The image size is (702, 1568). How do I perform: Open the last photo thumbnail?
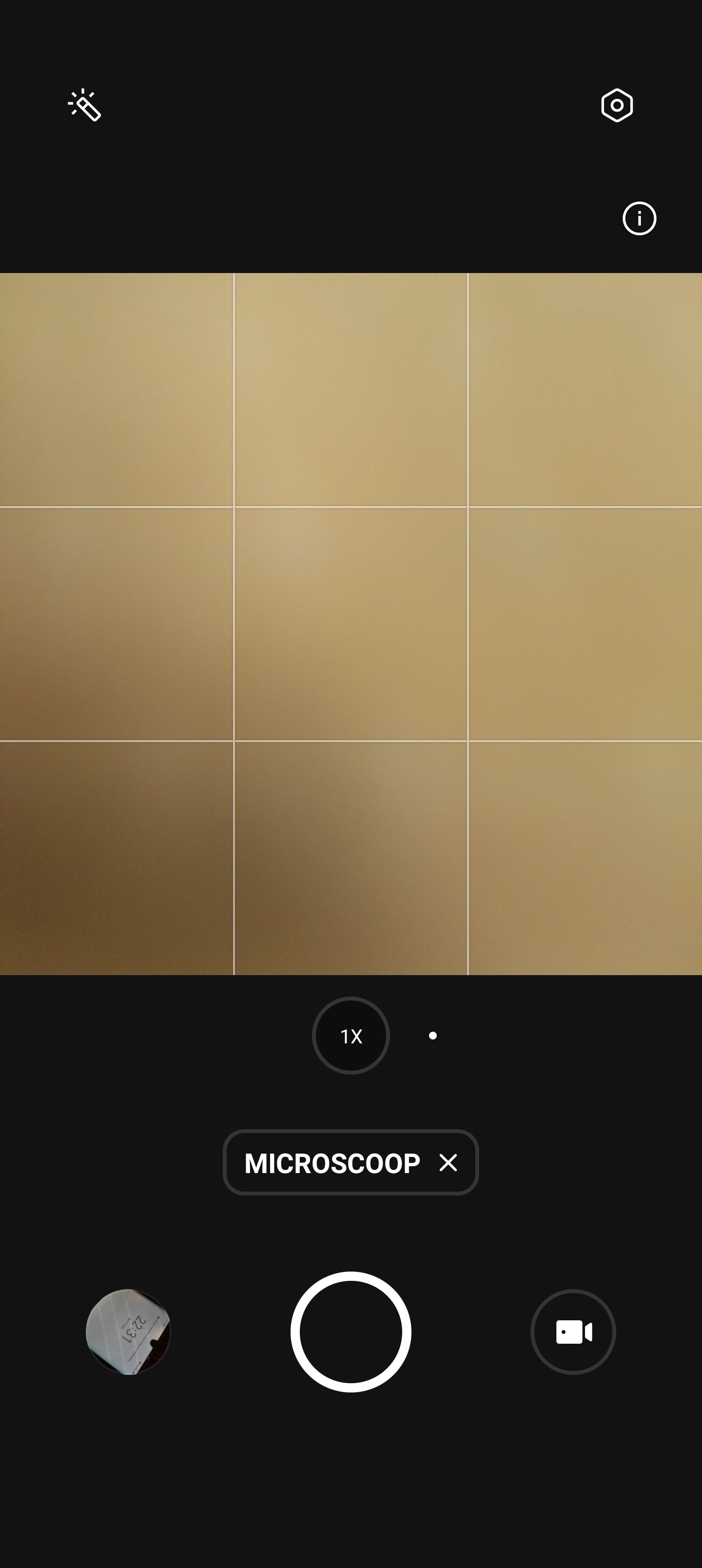coord(129,1332)
